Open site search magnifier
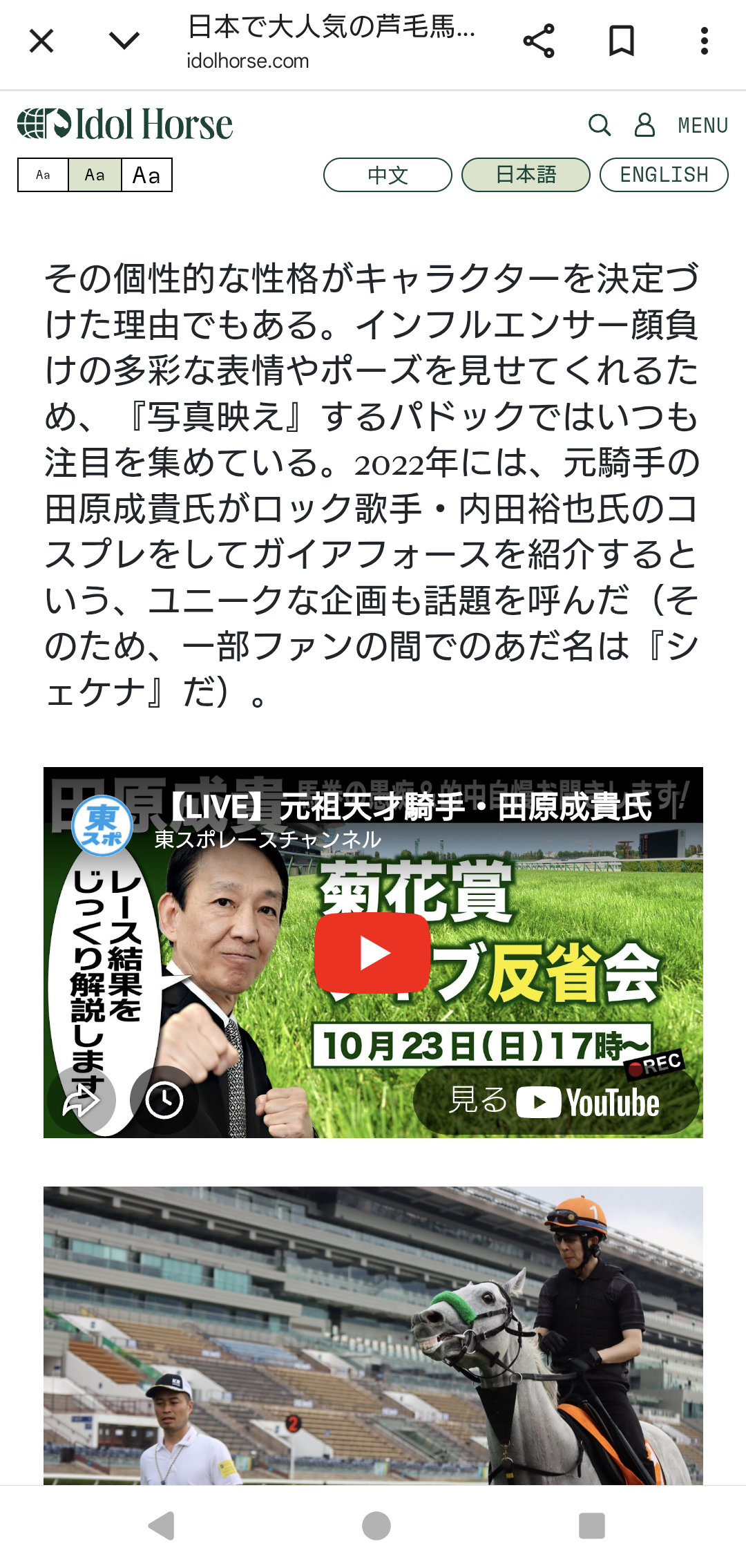Image resolution: width=746 pixels, height=1568 pixels. pyautogui.click(x=599, y=125)
